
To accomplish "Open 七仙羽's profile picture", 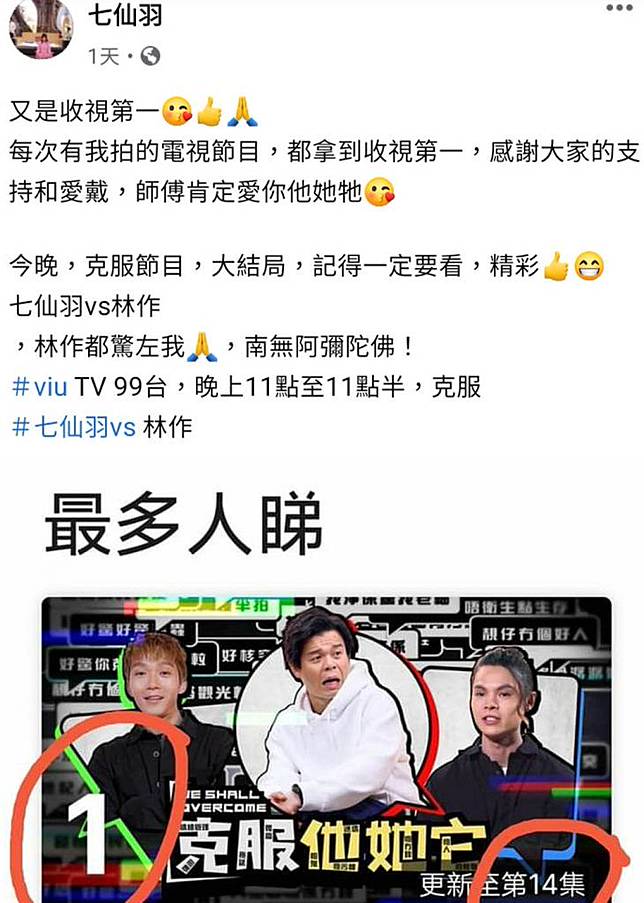I will tap(40, 28).
